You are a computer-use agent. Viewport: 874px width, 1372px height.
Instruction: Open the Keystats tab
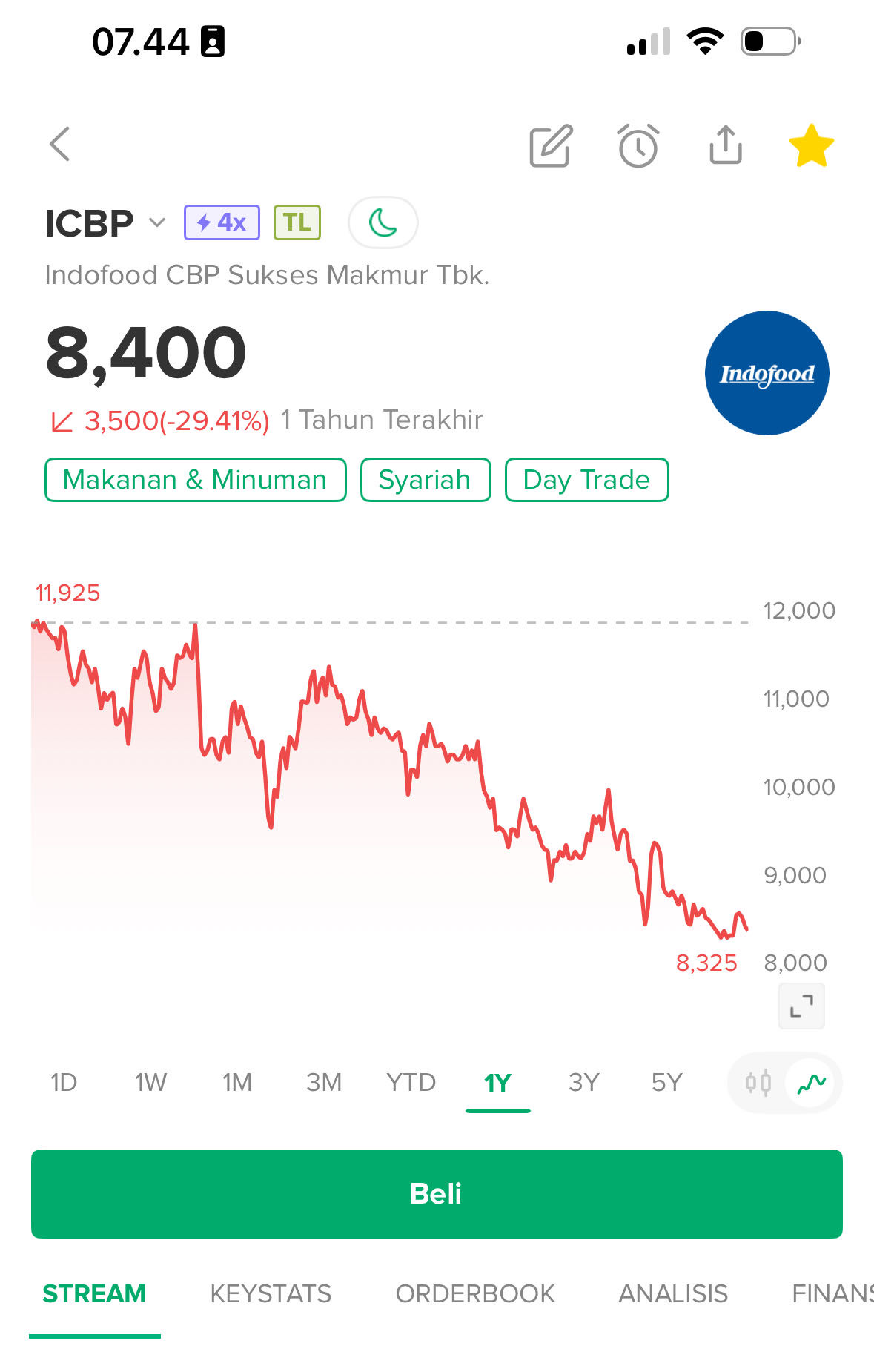click(271, 1293)
